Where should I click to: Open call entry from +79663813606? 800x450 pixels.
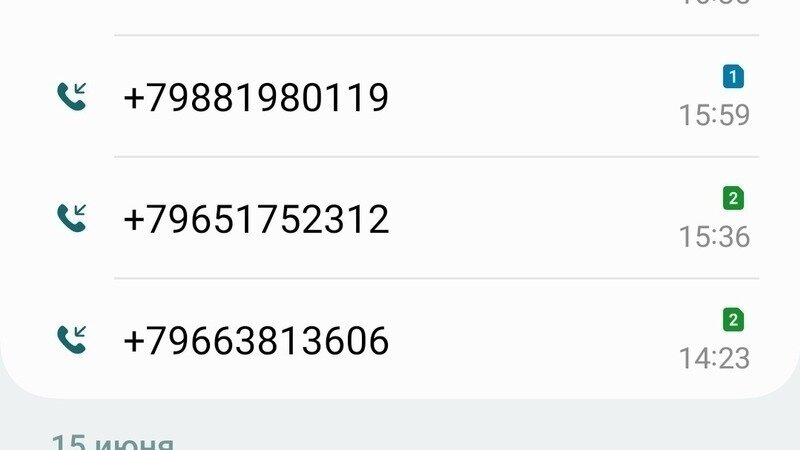(256, 341)
